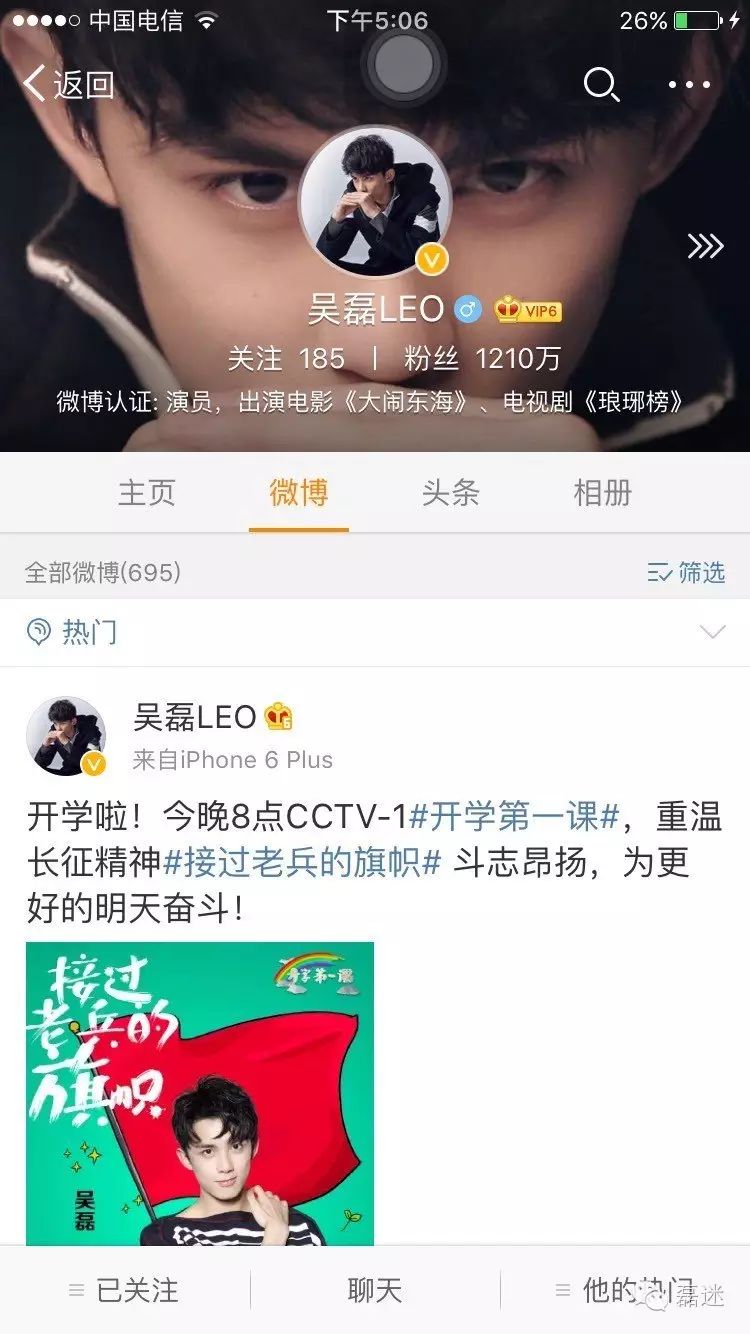
Task: Tap the VIP6 crown badge
Action: pos(528,310)
